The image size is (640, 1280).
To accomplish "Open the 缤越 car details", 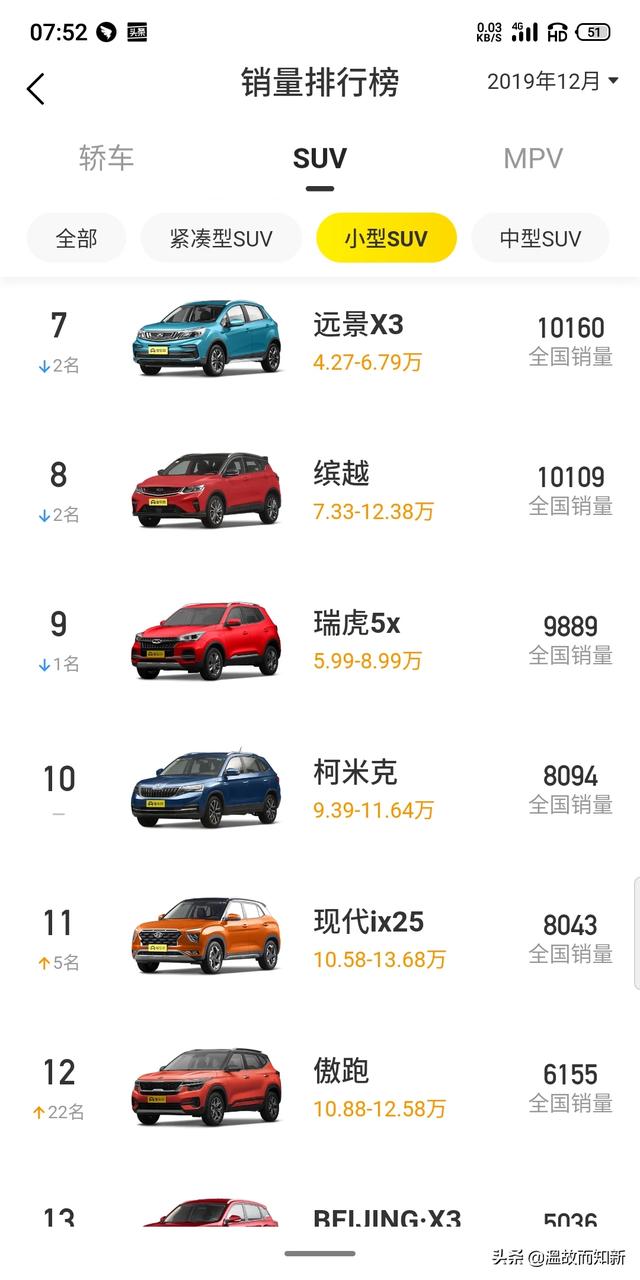I will (x=320, y=489).
